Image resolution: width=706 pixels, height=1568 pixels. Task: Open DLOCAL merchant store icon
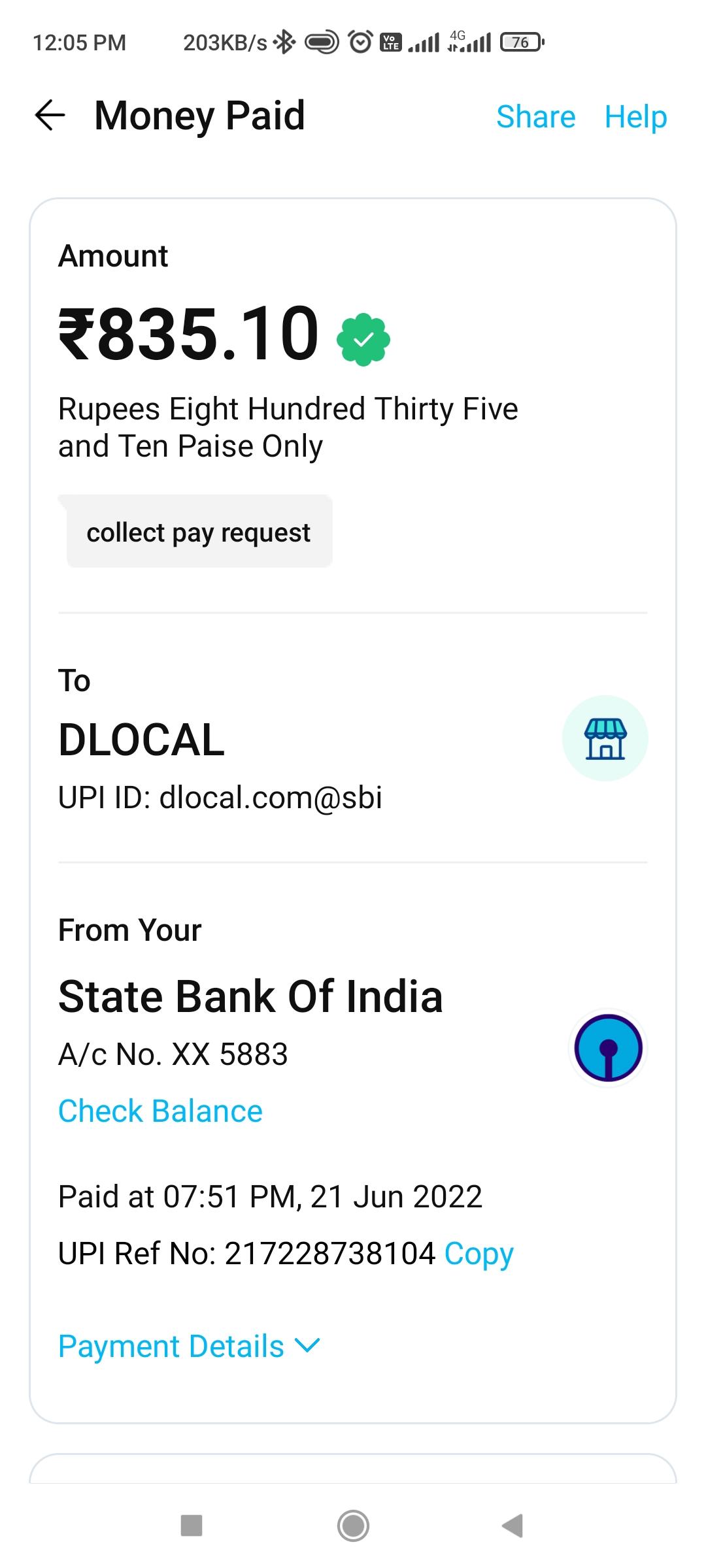[x=605, y=738]
